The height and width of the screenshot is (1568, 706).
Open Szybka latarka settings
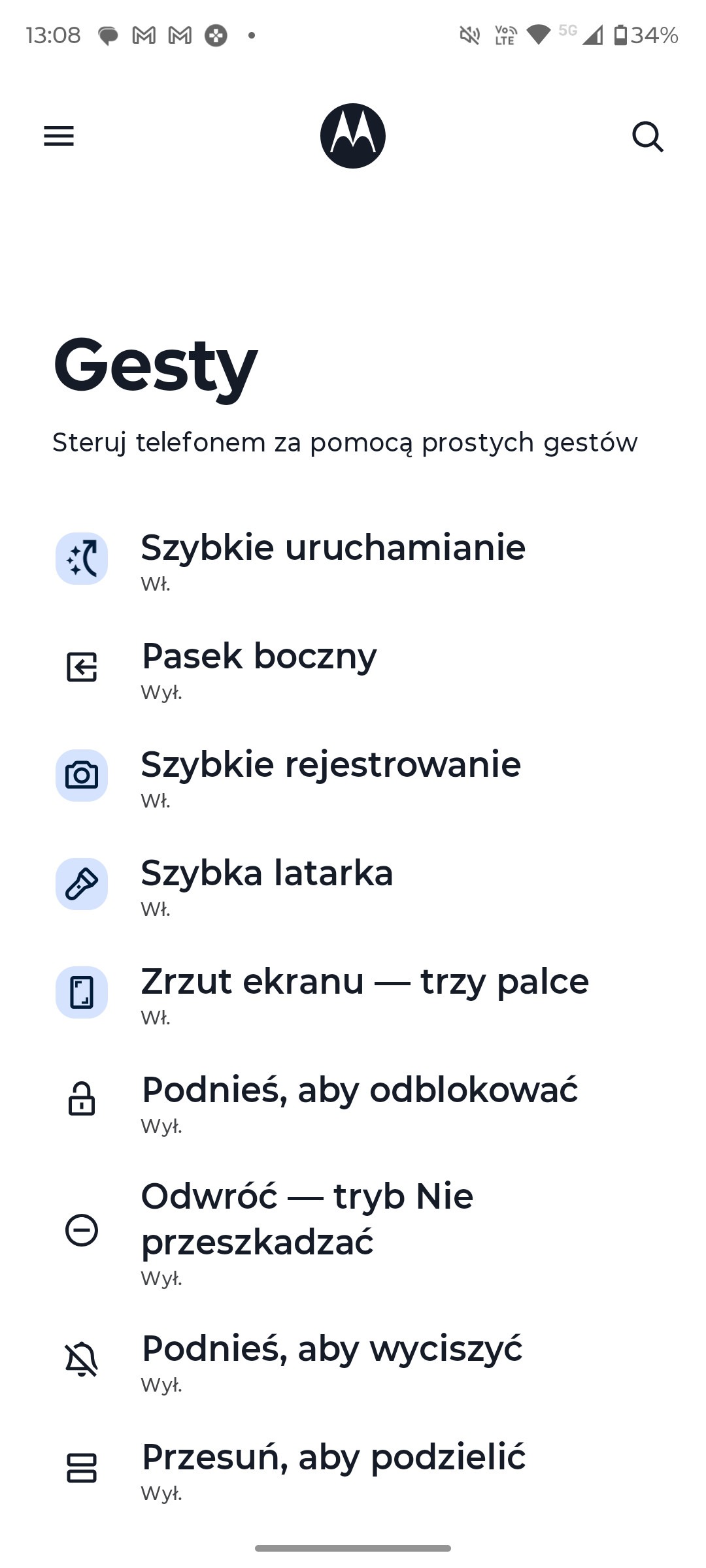353,885
